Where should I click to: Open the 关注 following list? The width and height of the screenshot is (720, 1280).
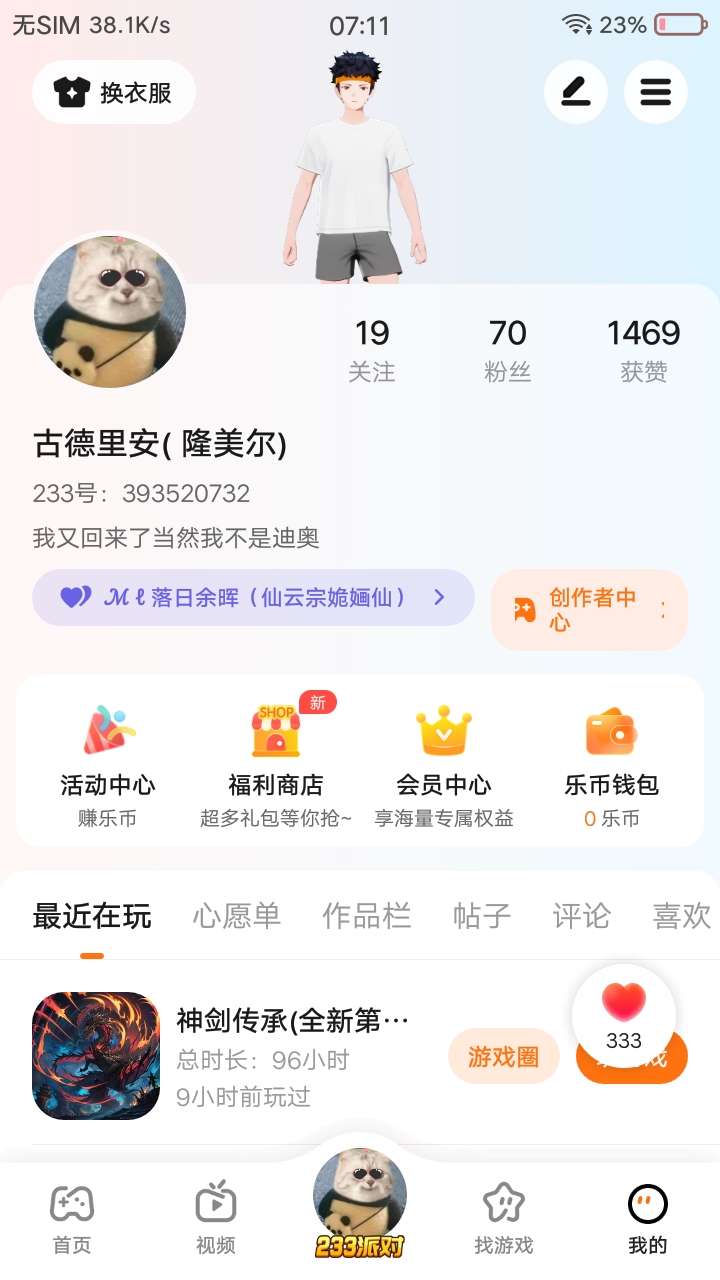click(372, 350)
